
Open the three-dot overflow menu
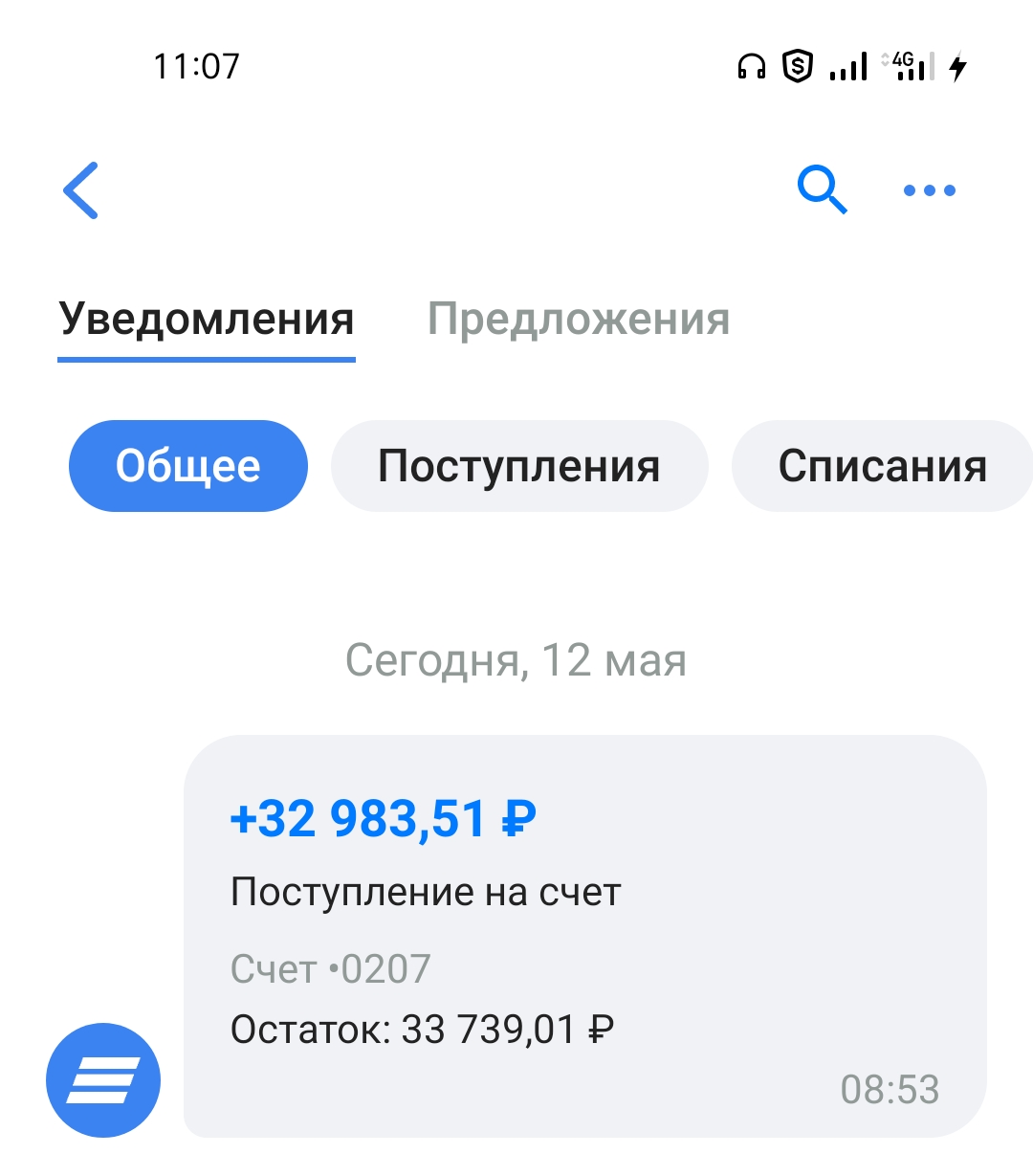click(929, 190)
